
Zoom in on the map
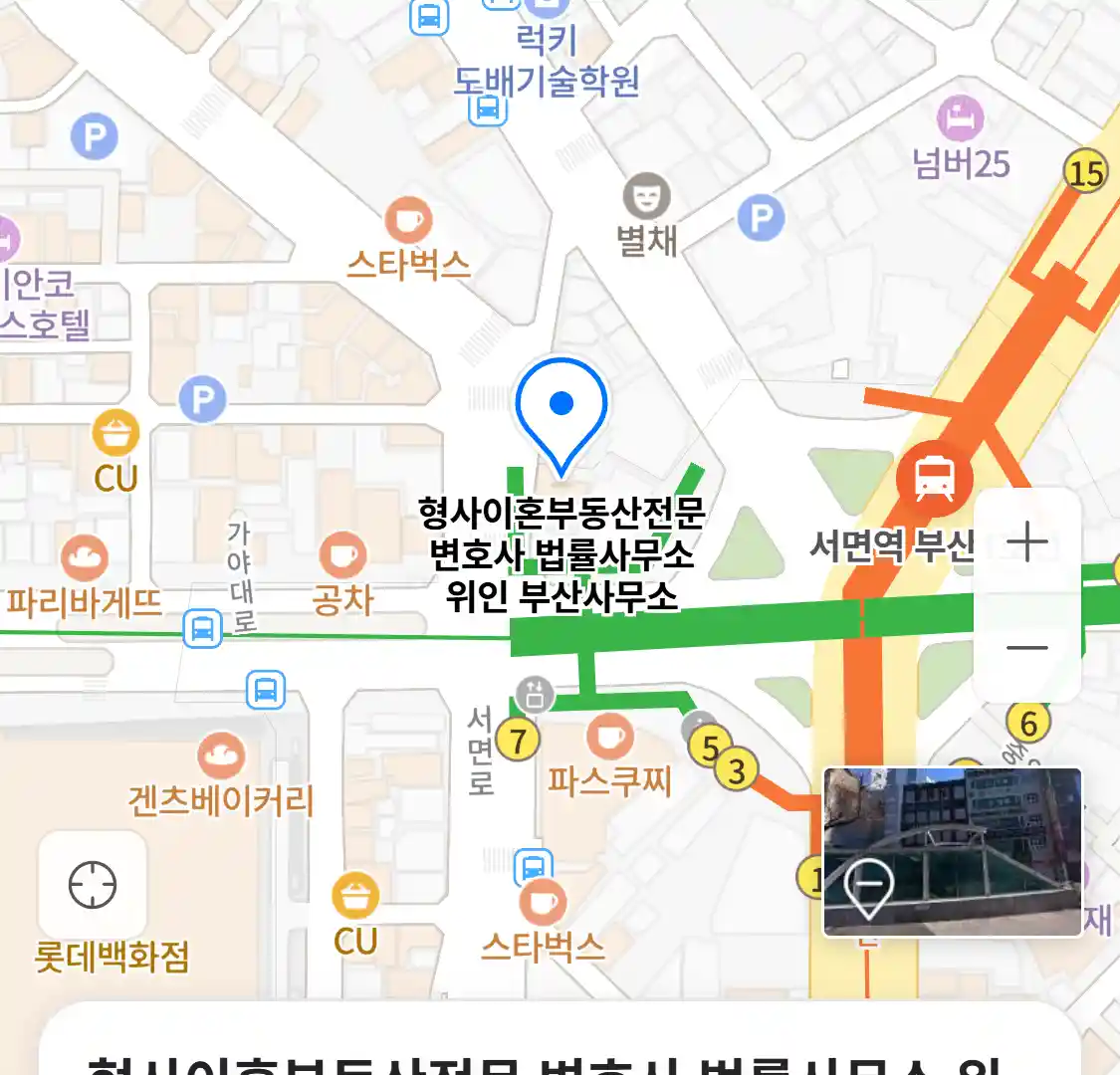pyautogui.click(x=1026, y=543)
